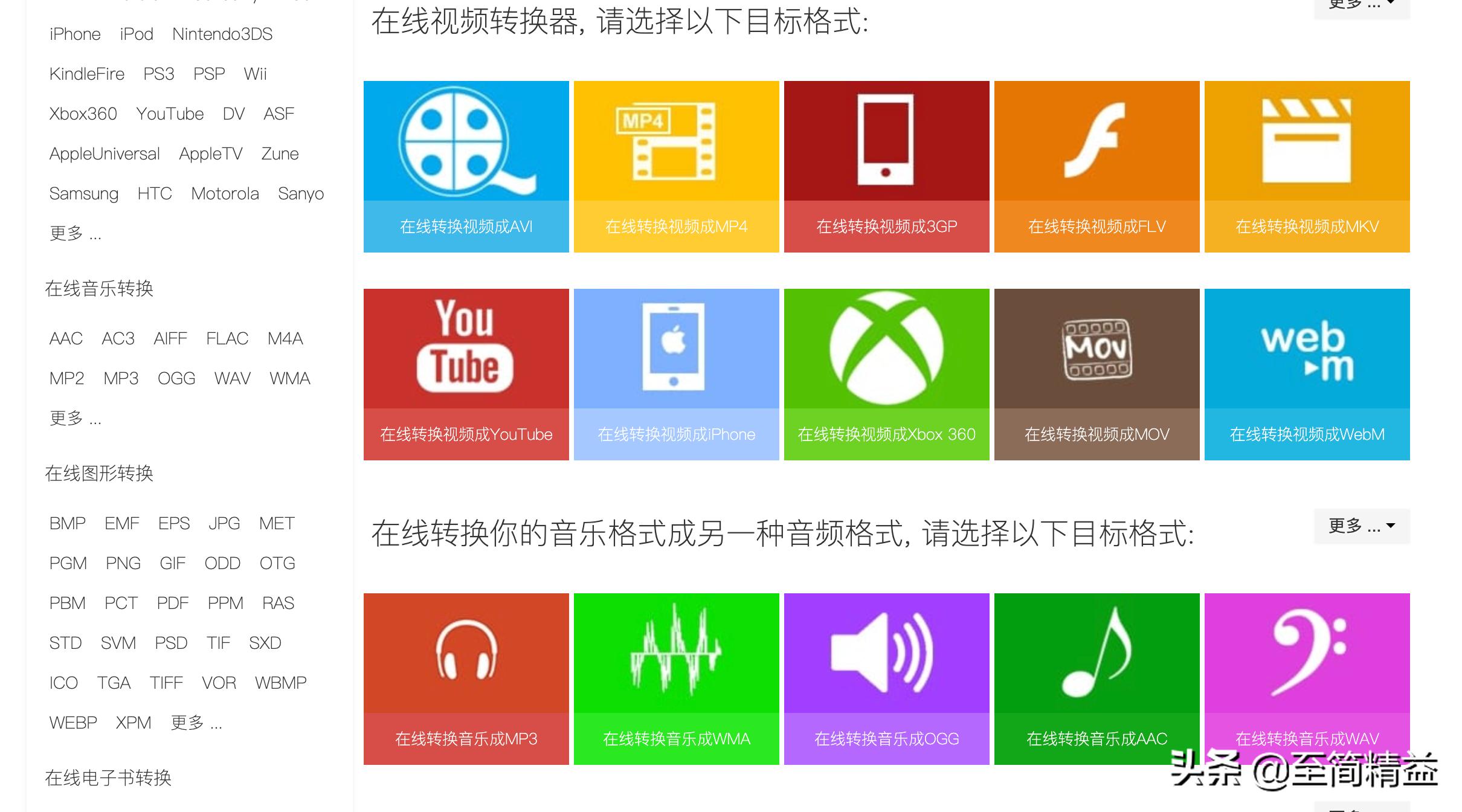Screen dimensions: 1462x812
Task: Select the convert video to MP4 tile
Action: point(676,166)
